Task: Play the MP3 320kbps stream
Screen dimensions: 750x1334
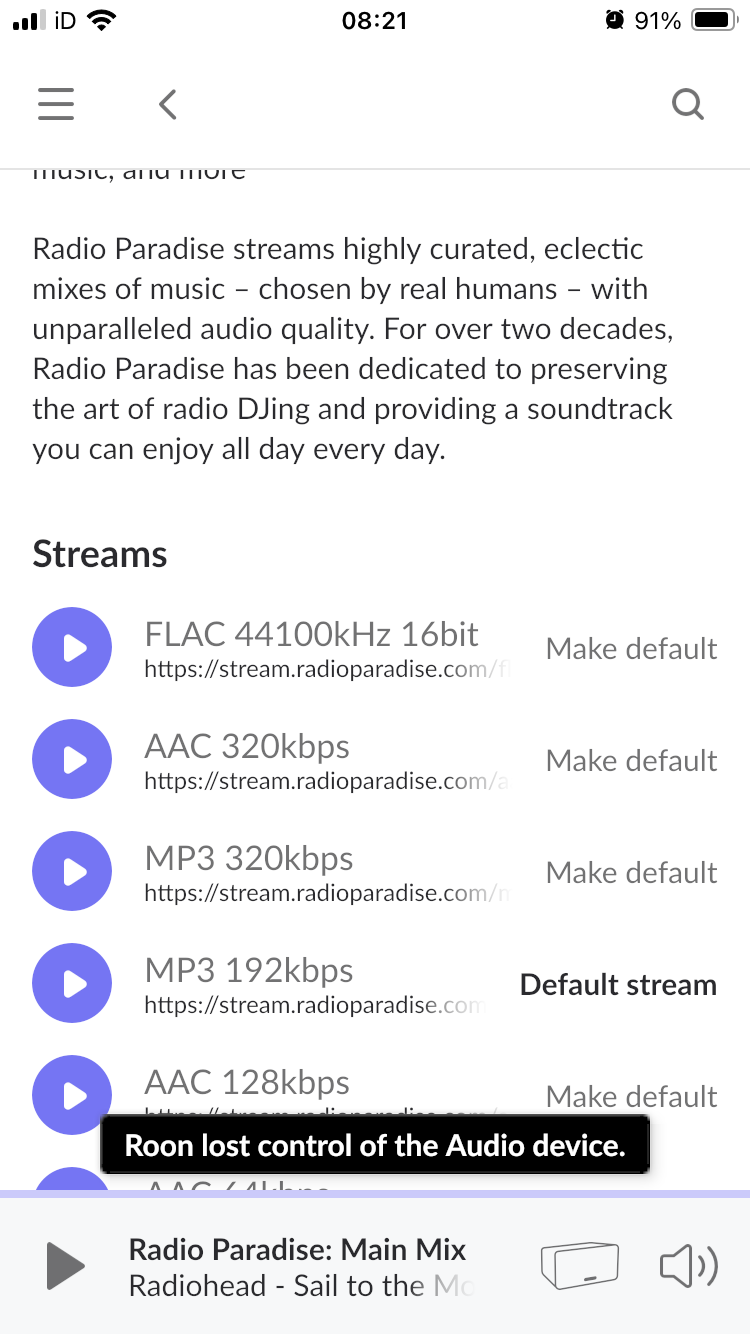Action: tap(72, 872)
